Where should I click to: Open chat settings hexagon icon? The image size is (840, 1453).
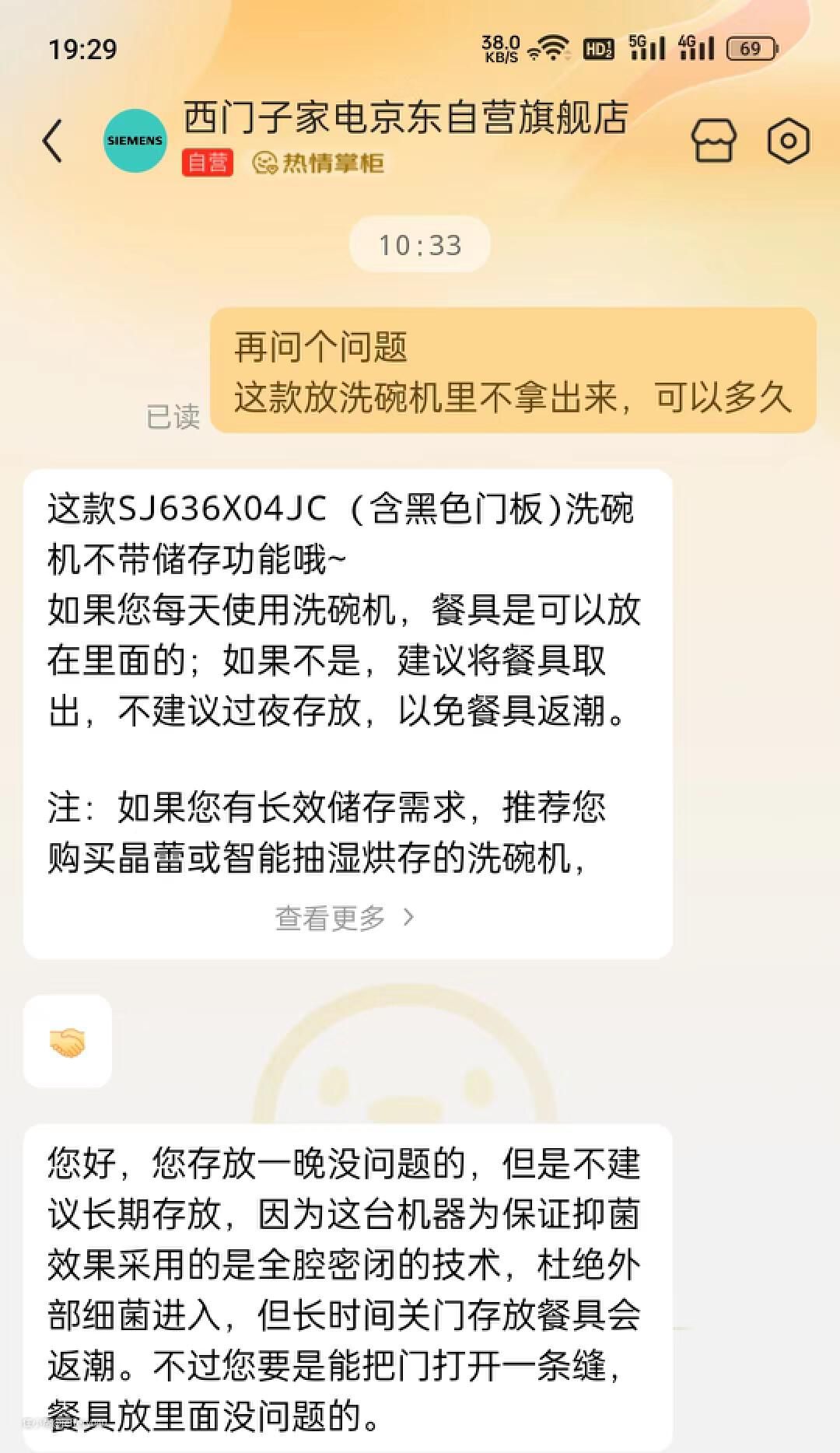coord(788,141)
